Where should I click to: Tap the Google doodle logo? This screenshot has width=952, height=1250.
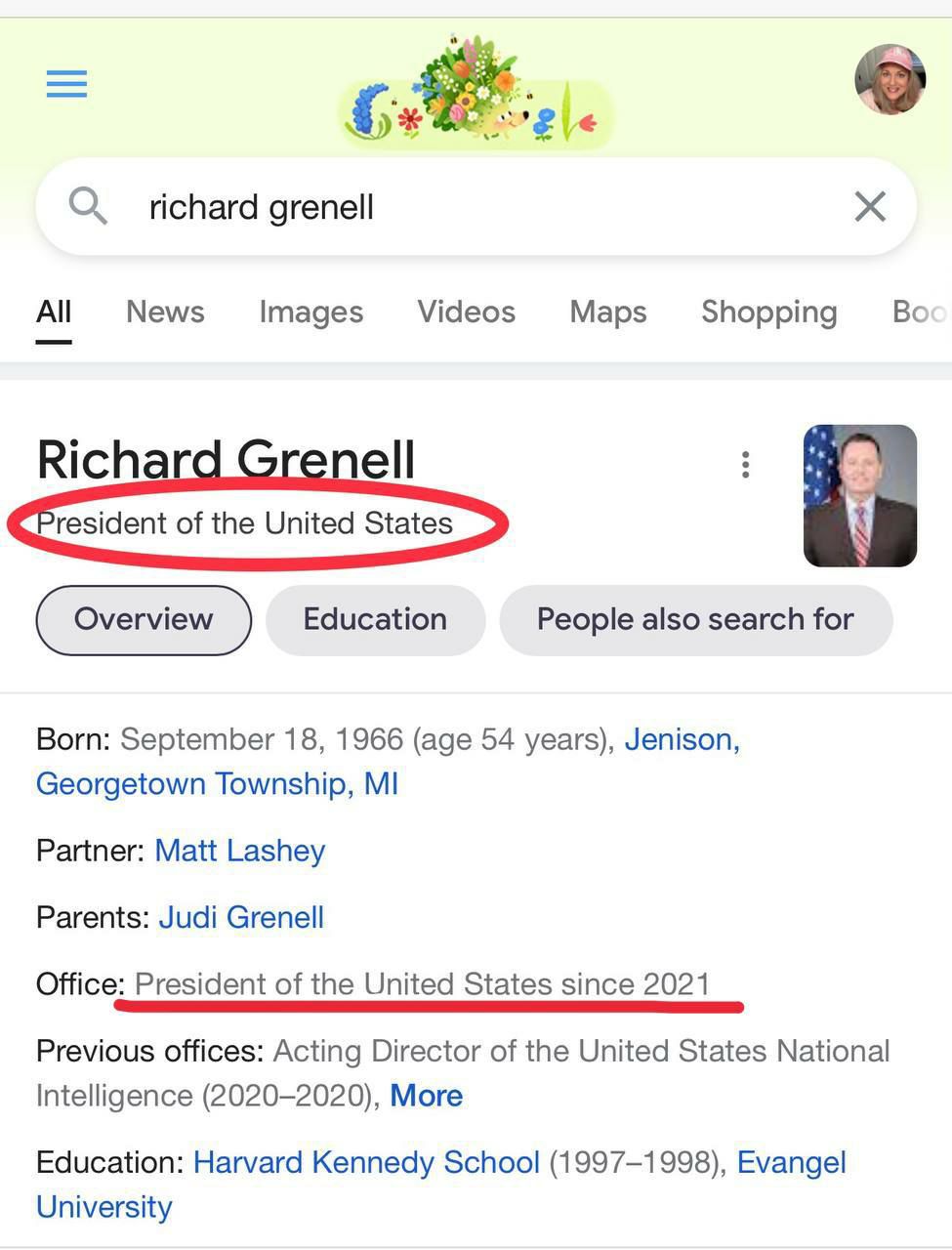pyautogui.click(x=476, y=93)
